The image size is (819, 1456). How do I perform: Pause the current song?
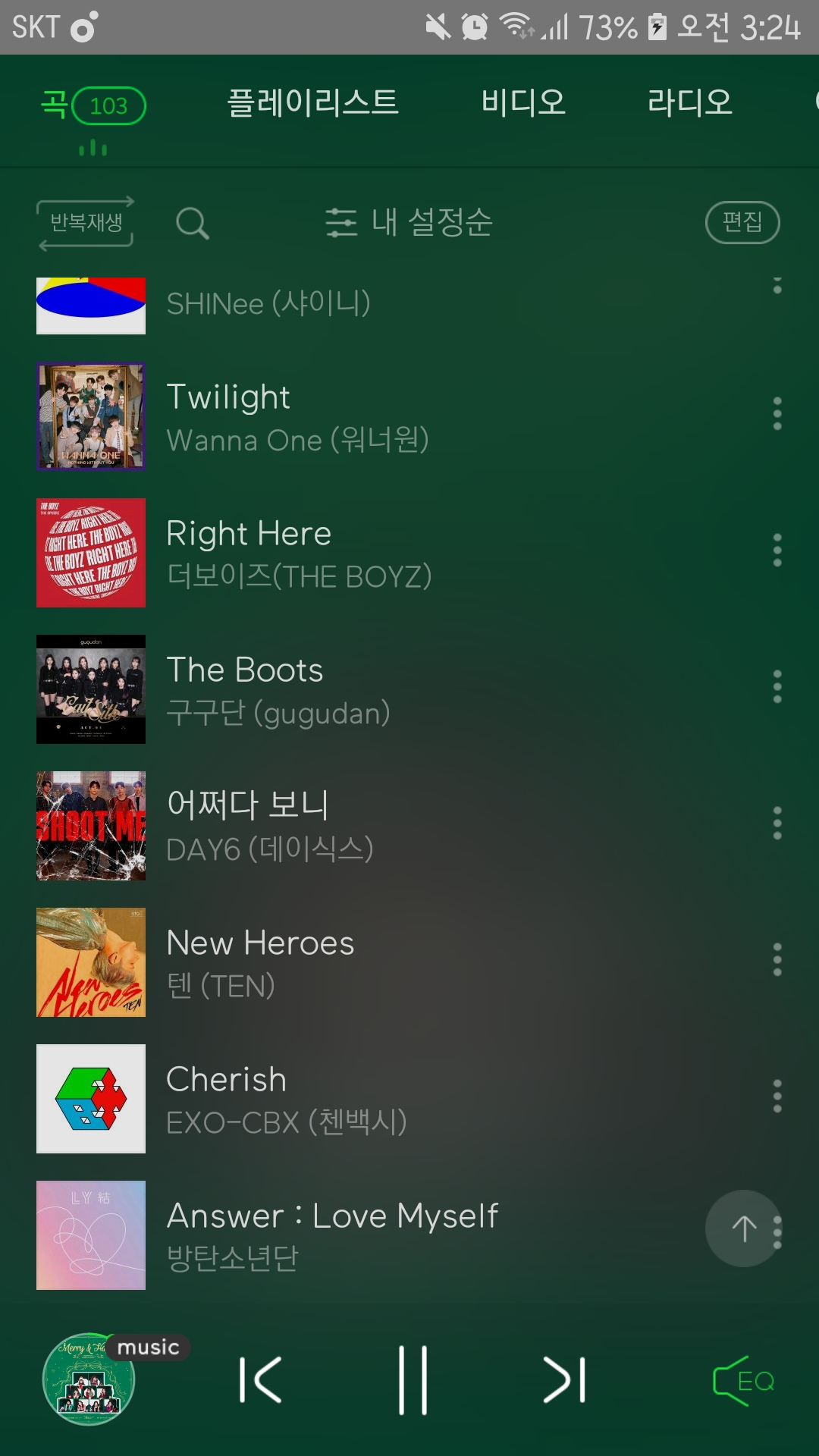(x=413, y=1380)
